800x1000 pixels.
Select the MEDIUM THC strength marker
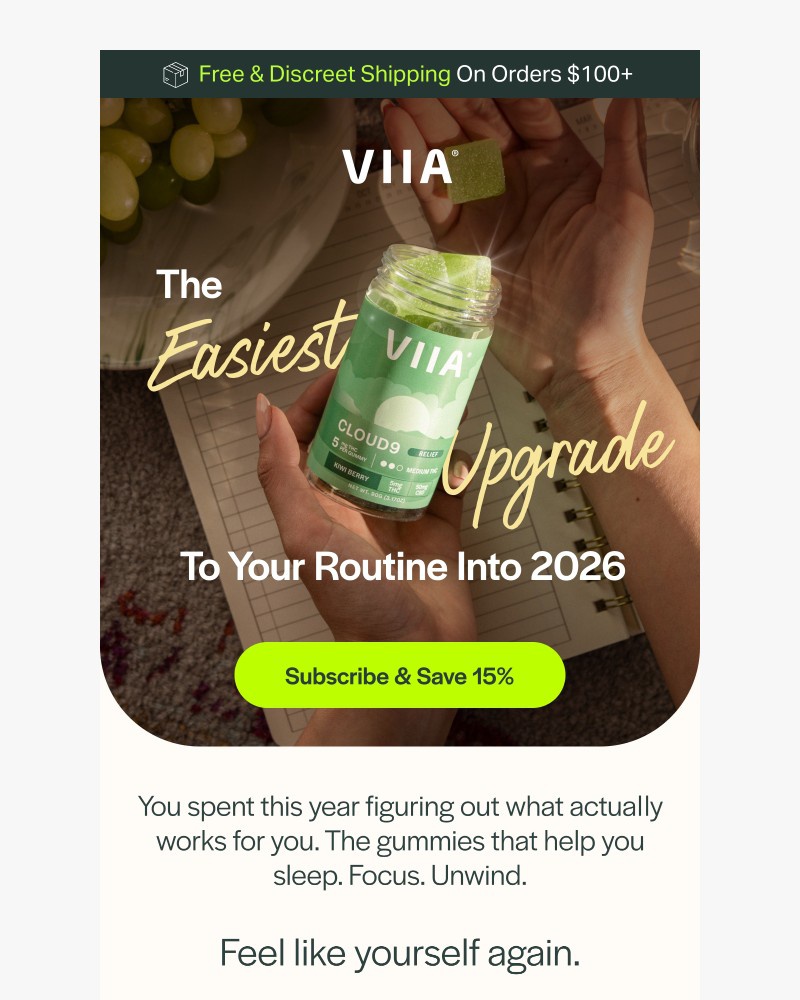(x=423, y=470)
